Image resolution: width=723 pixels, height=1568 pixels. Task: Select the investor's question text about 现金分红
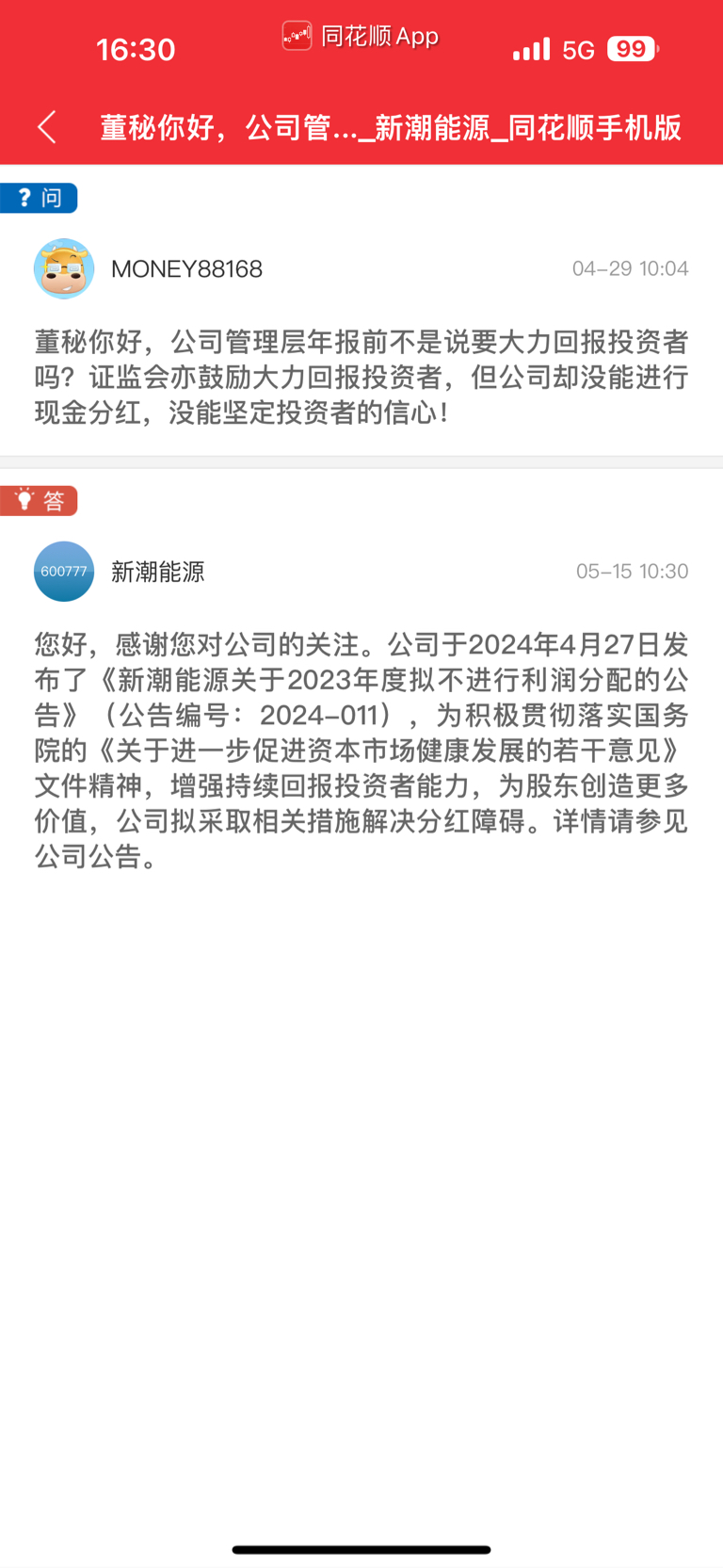click(x=361, y=379)
